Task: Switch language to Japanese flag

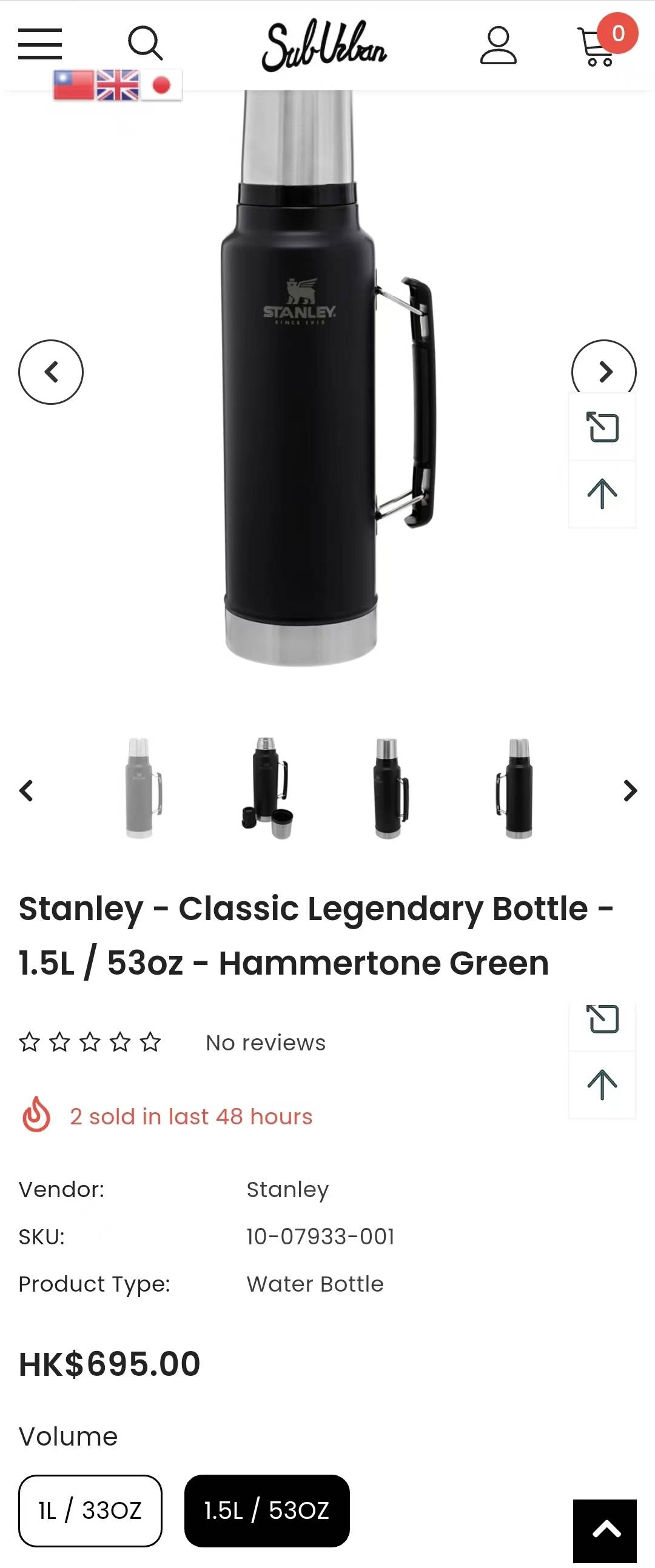Action: click(161, 85)
